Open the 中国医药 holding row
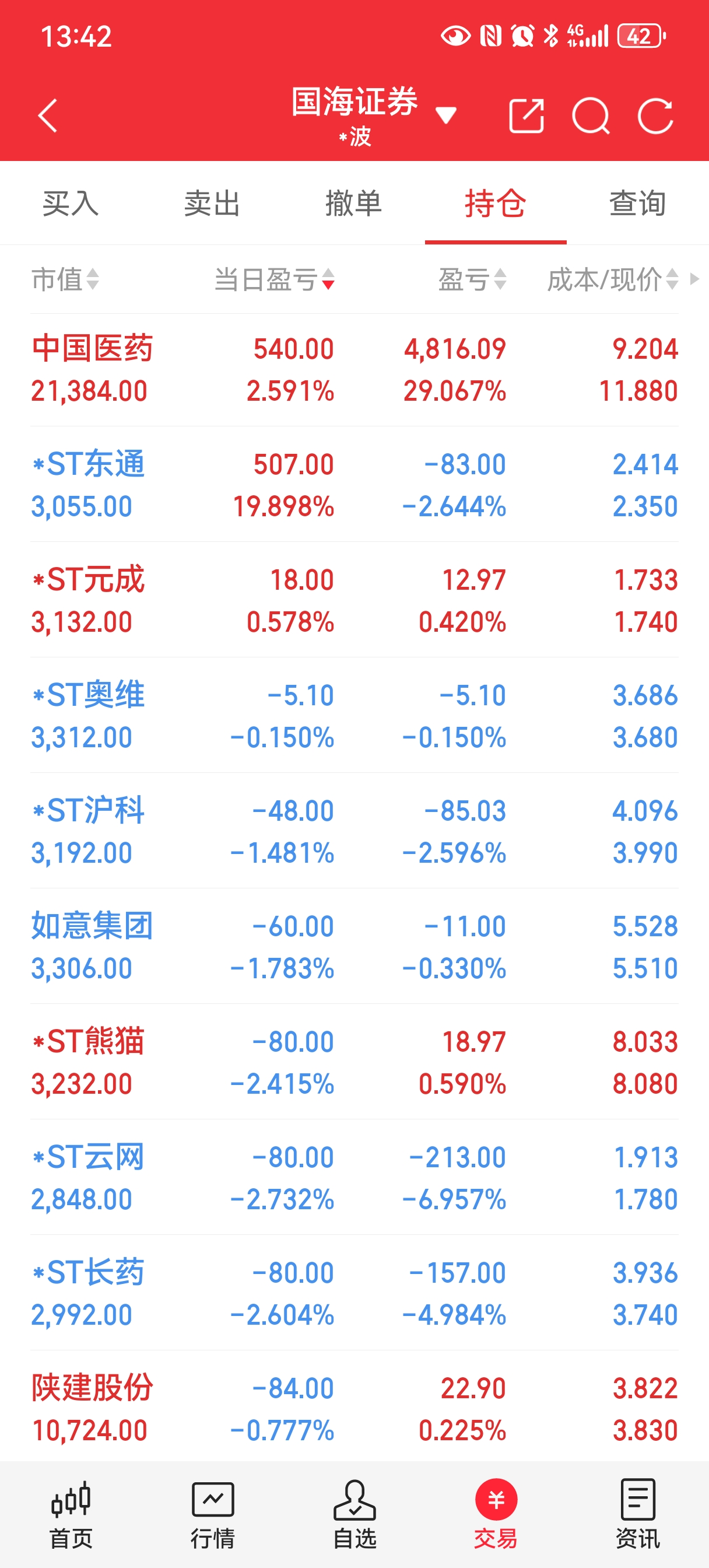 click(x=354, y=369)
